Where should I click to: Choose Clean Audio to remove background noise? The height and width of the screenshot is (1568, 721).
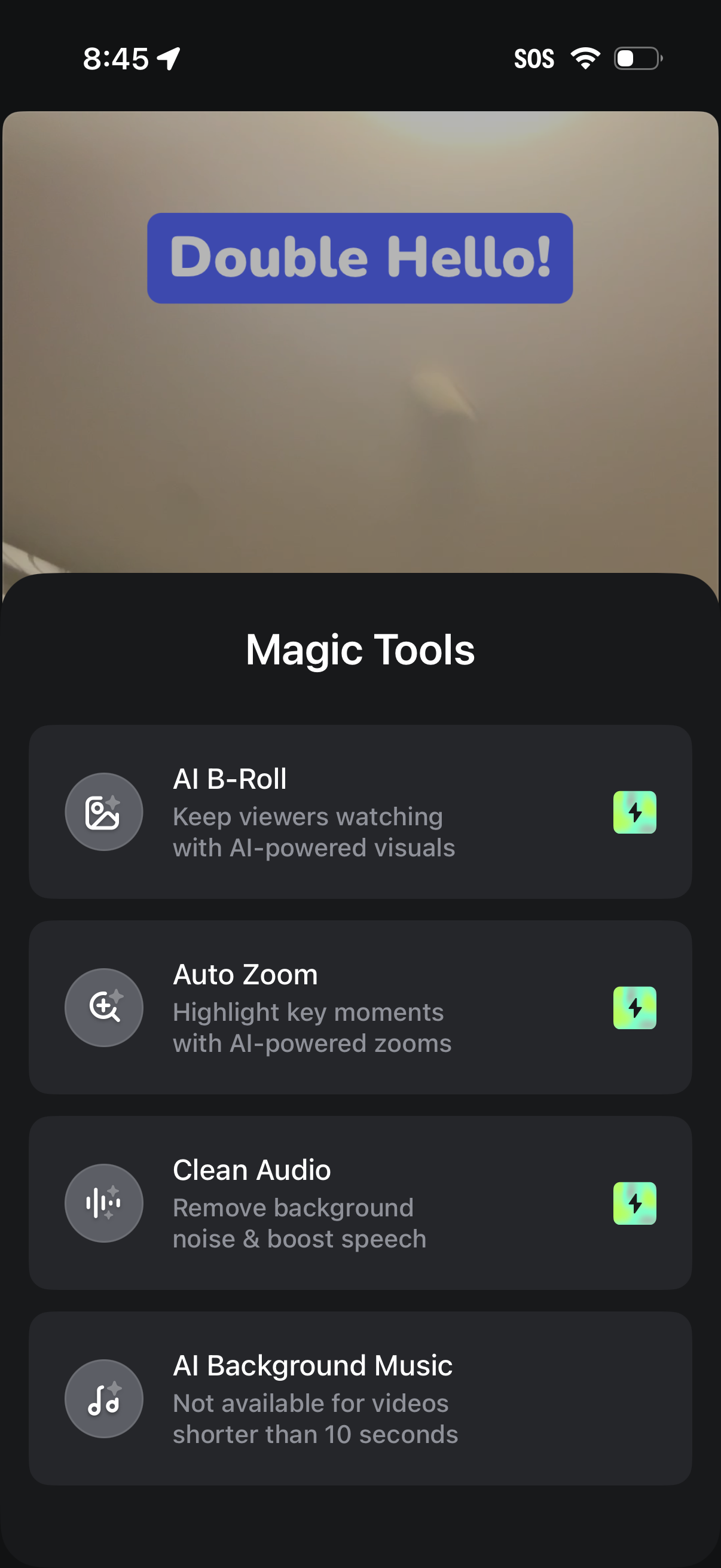click(359, 1202)
